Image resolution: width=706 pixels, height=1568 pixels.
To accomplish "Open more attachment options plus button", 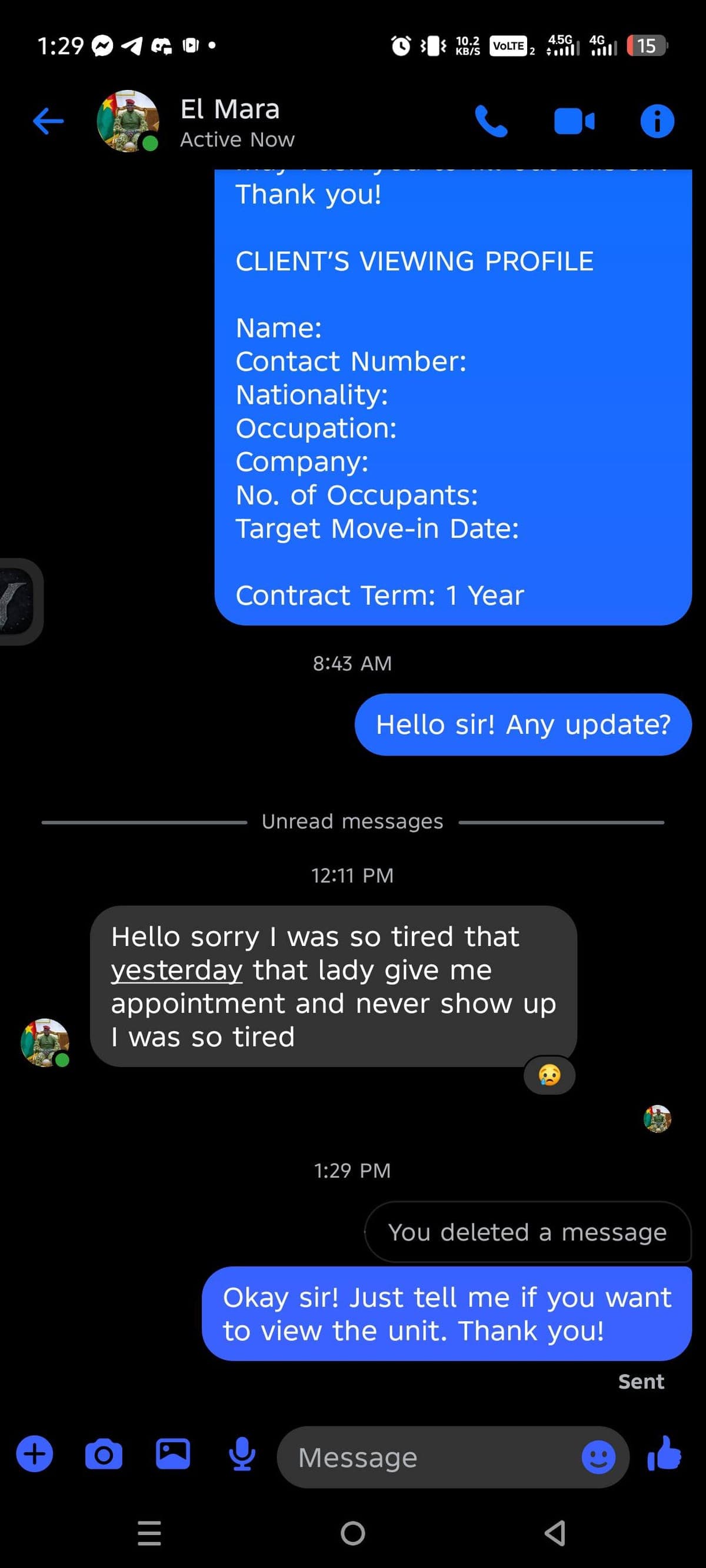I will (34, 1455).
